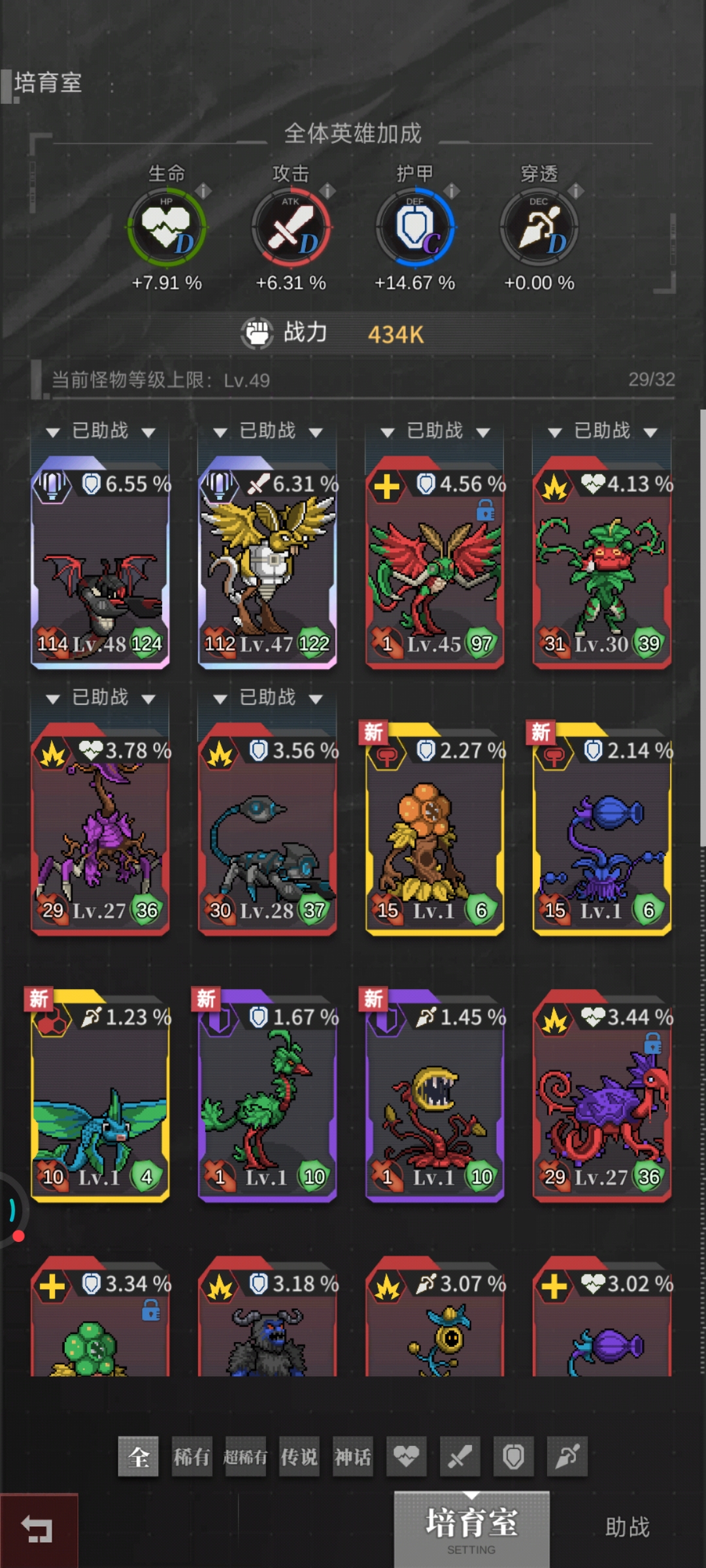Filter by sword attack bonus icon
This screenshot has width=706, height=1568.
point(460,1456)
